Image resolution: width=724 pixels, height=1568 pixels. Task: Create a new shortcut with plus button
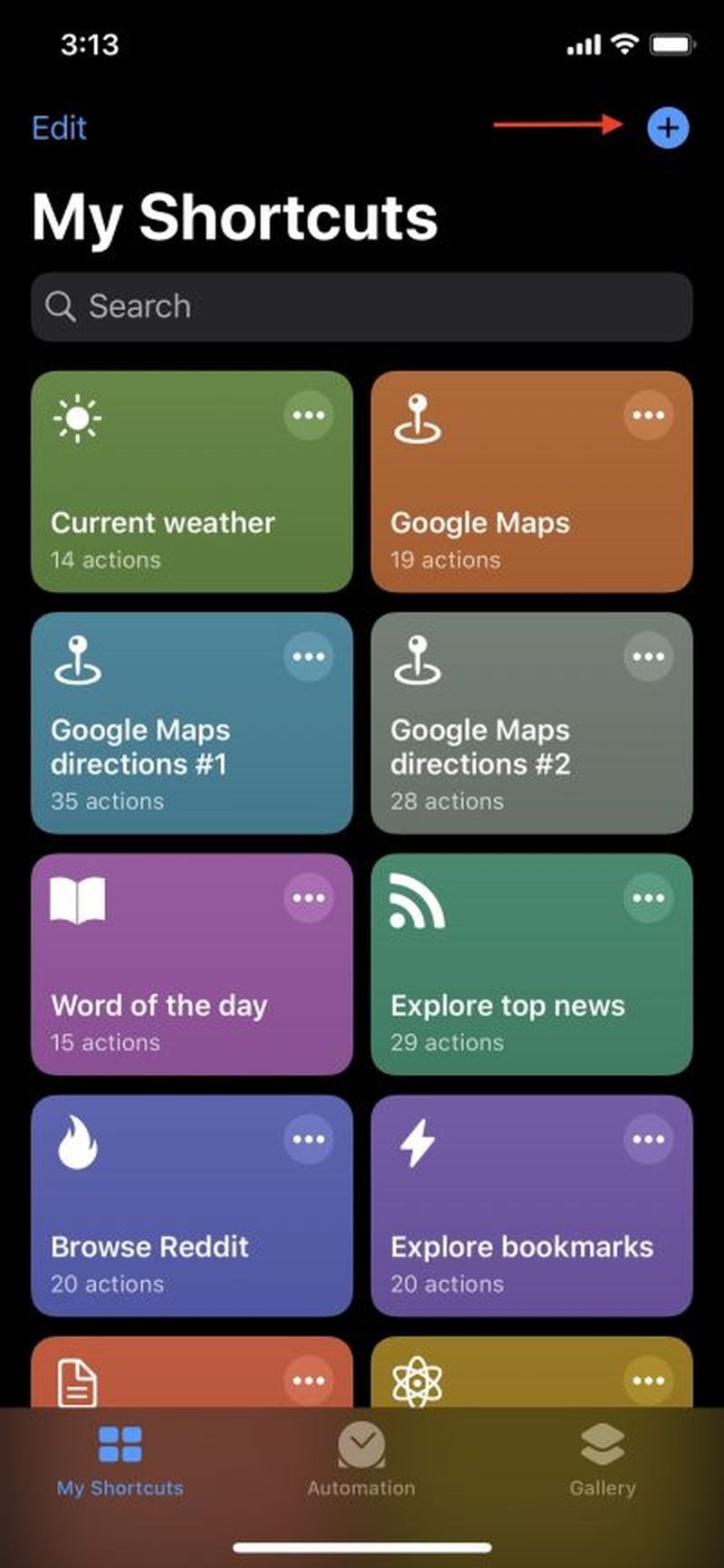pos(668,128)
